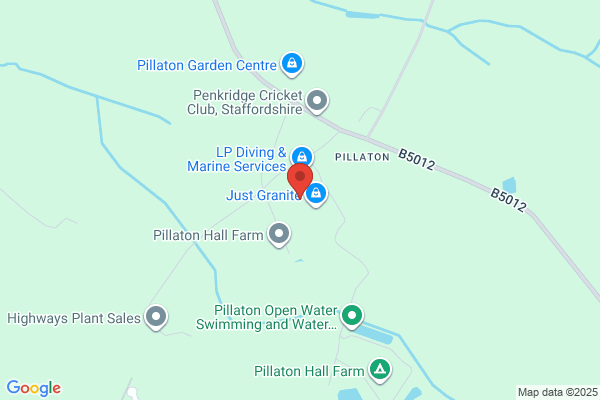Select the Just Granite shop marker
Screen dimensions: 600x400
(x=316, y=195)
